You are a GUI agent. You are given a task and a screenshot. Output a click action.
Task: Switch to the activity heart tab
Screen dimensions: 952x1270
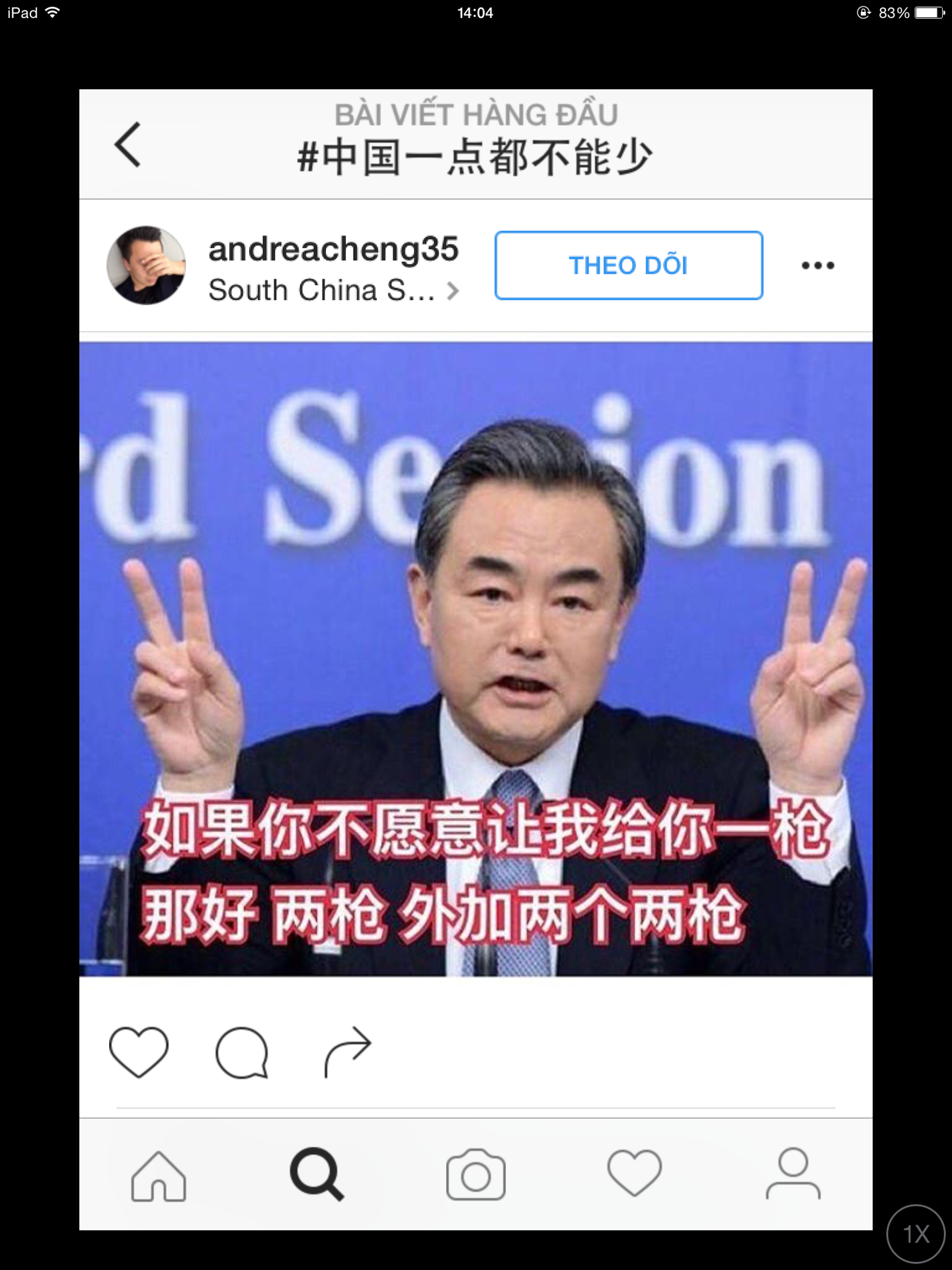coord(634,1173)
